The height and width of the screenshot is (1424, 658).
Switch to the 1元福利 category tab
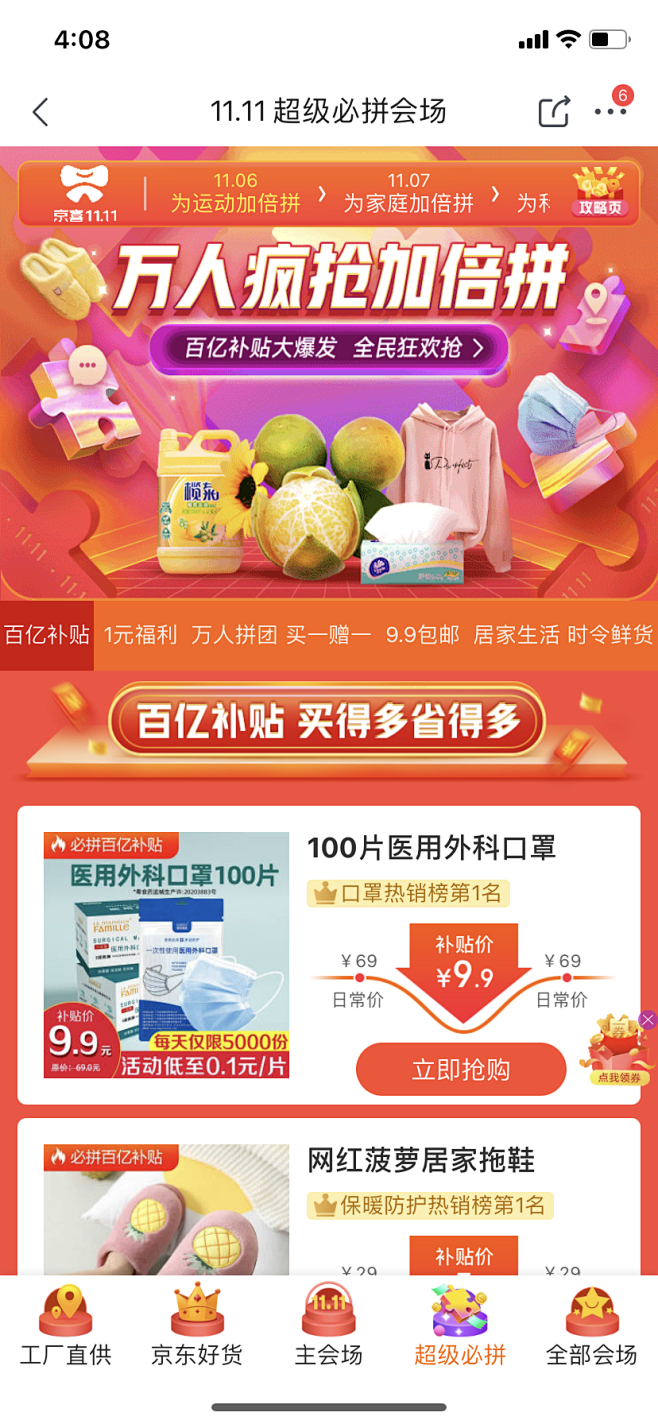(x=141, y=635)
